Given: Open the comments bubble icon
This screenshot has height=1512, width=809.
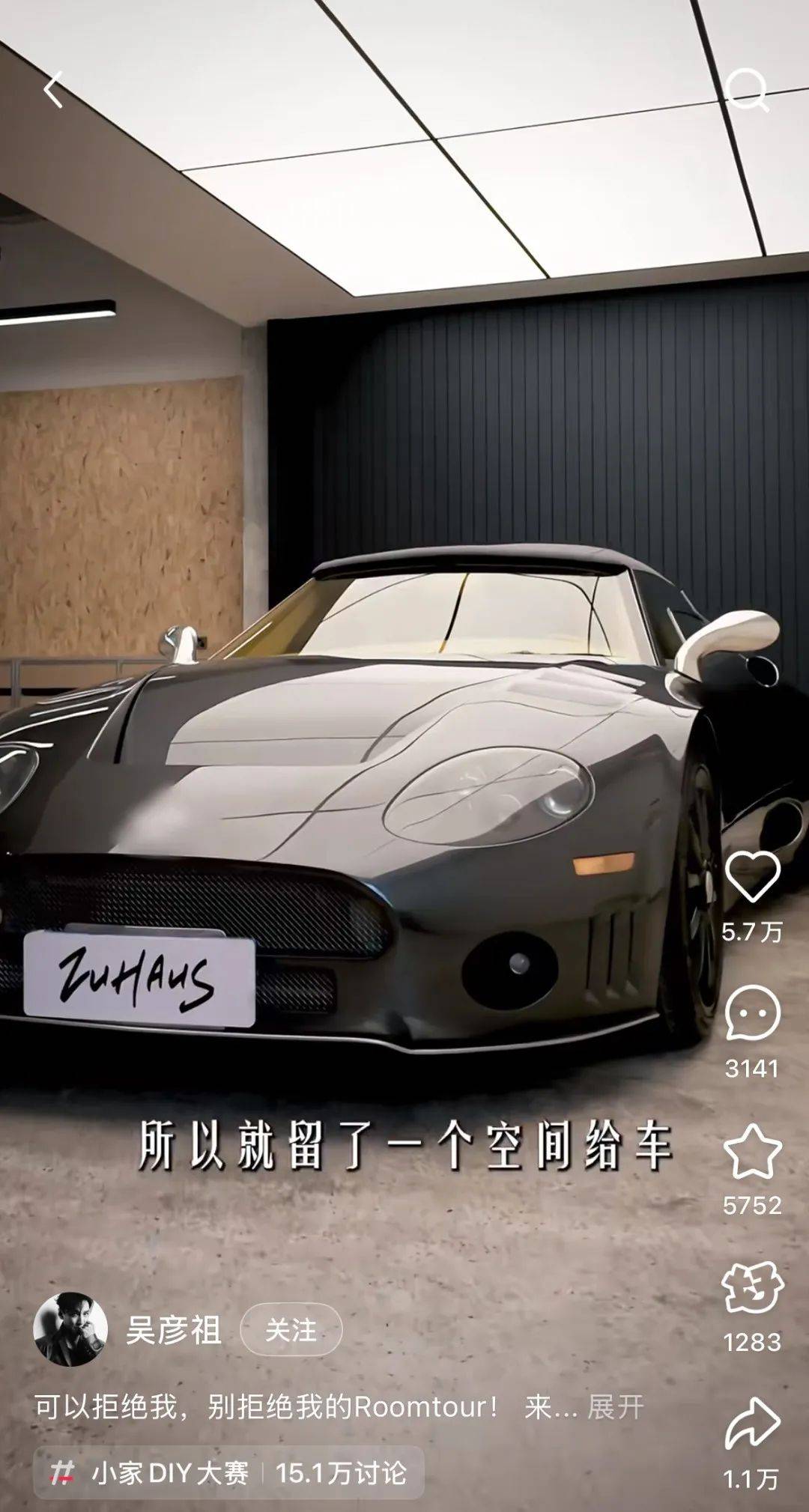Looking at the screenshot, I should 752,1013.
